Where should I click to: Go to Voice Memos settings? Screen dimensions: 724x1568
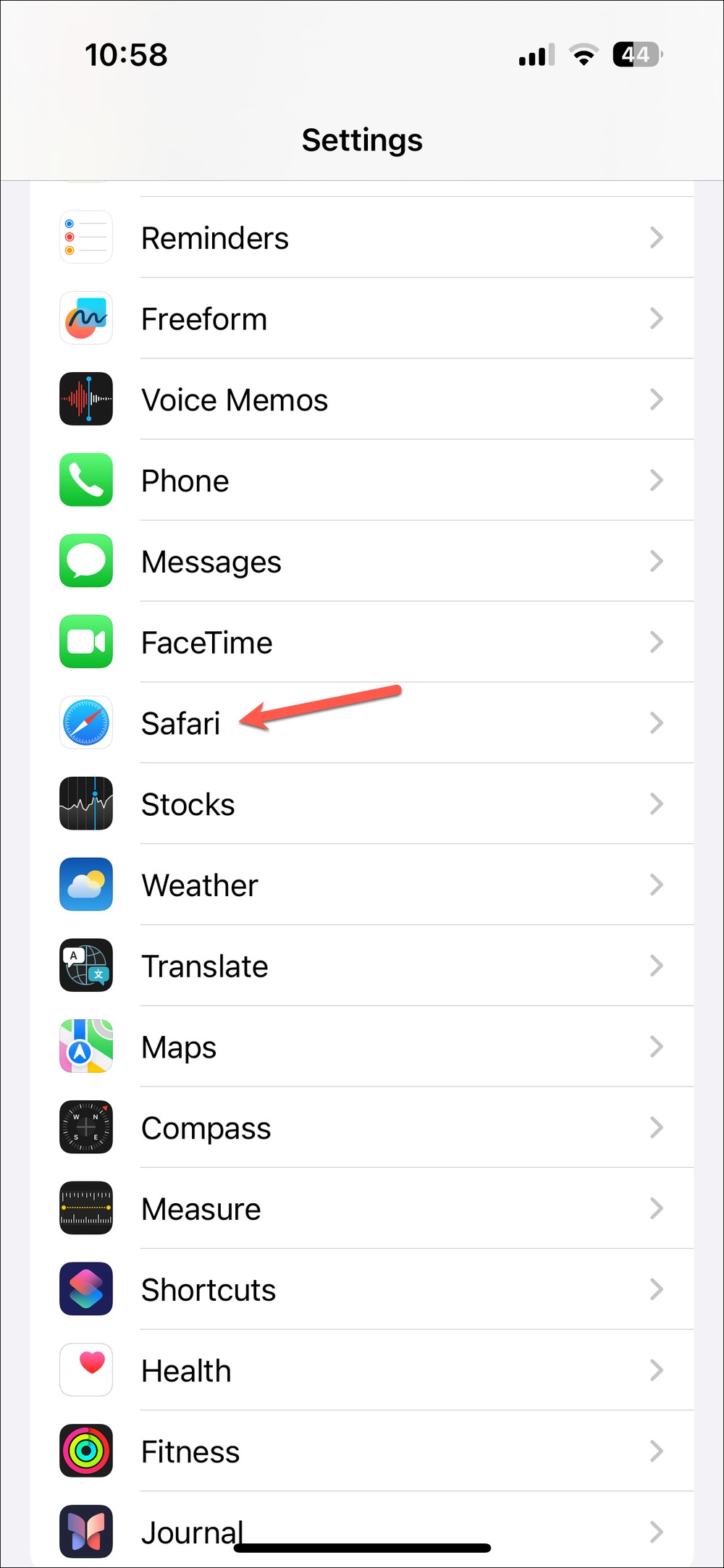[362, 400]
